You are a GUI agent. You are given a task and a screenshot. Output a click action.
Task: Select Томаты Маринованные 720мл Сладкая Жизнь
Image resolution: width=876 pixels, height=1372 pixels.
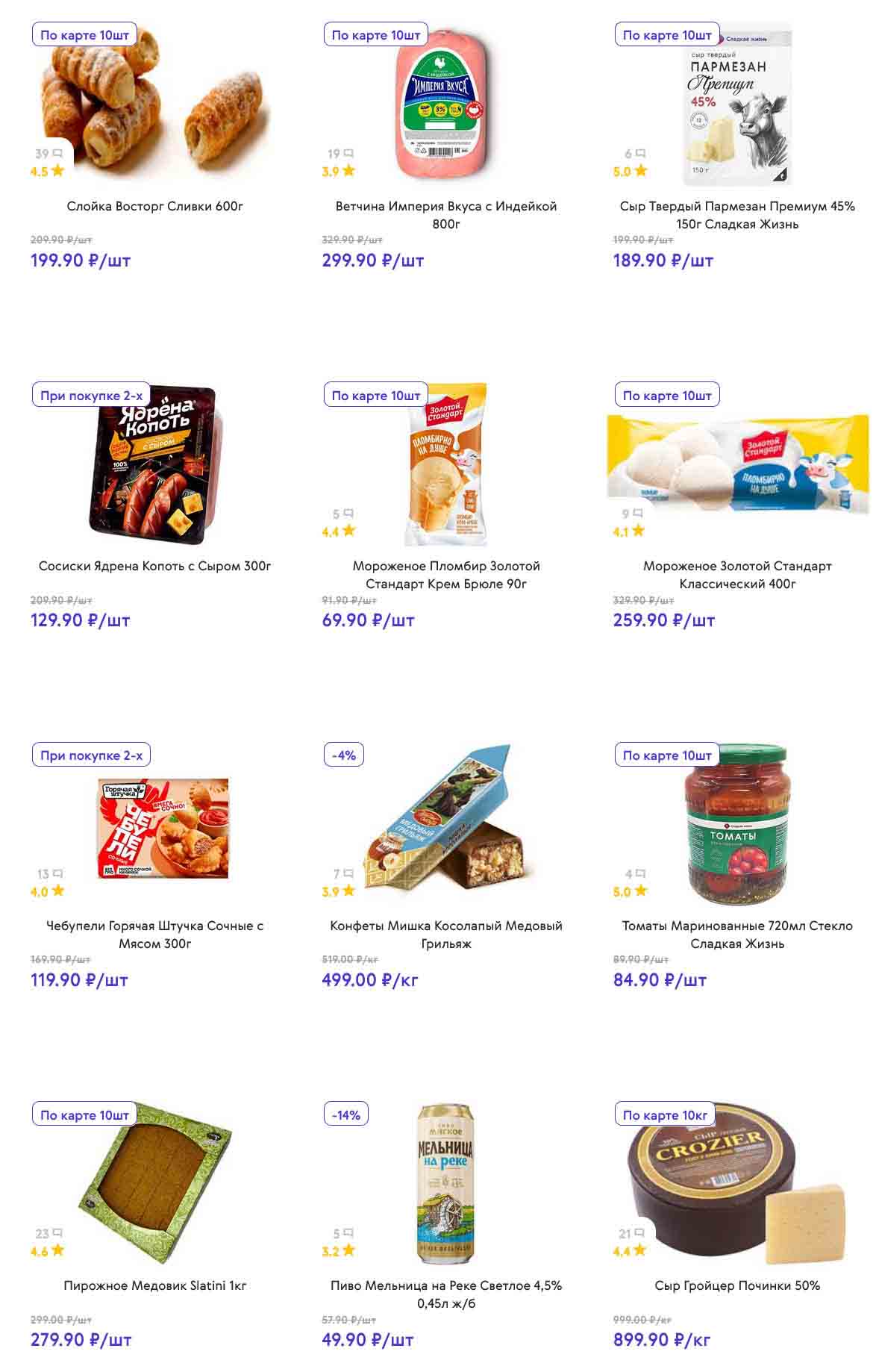[737, 935]
